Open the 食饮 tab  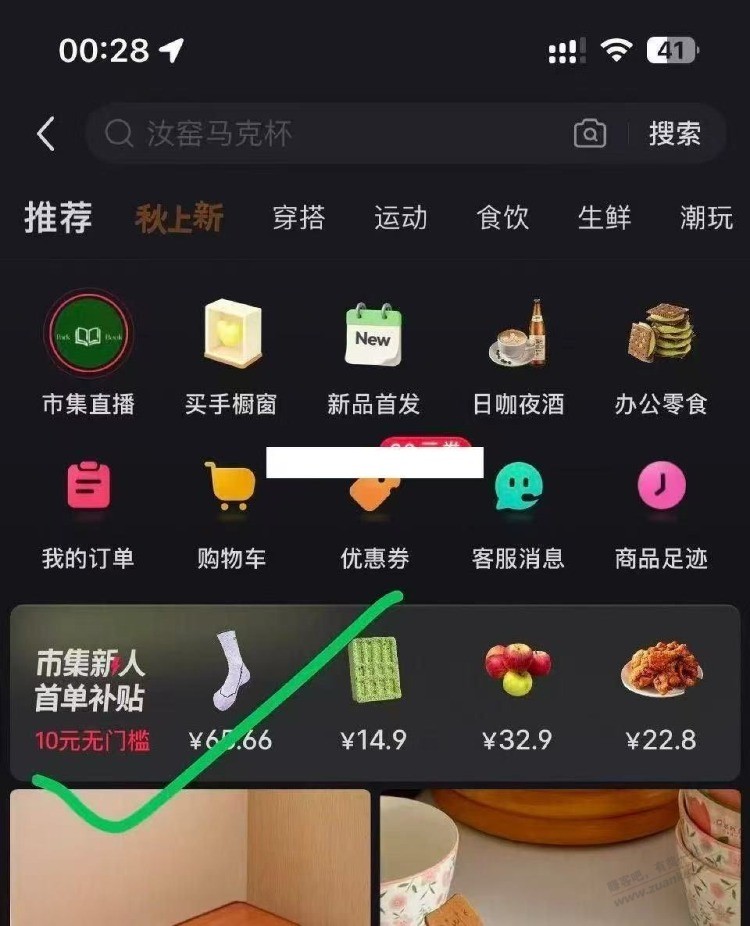(x=503, y=218)
